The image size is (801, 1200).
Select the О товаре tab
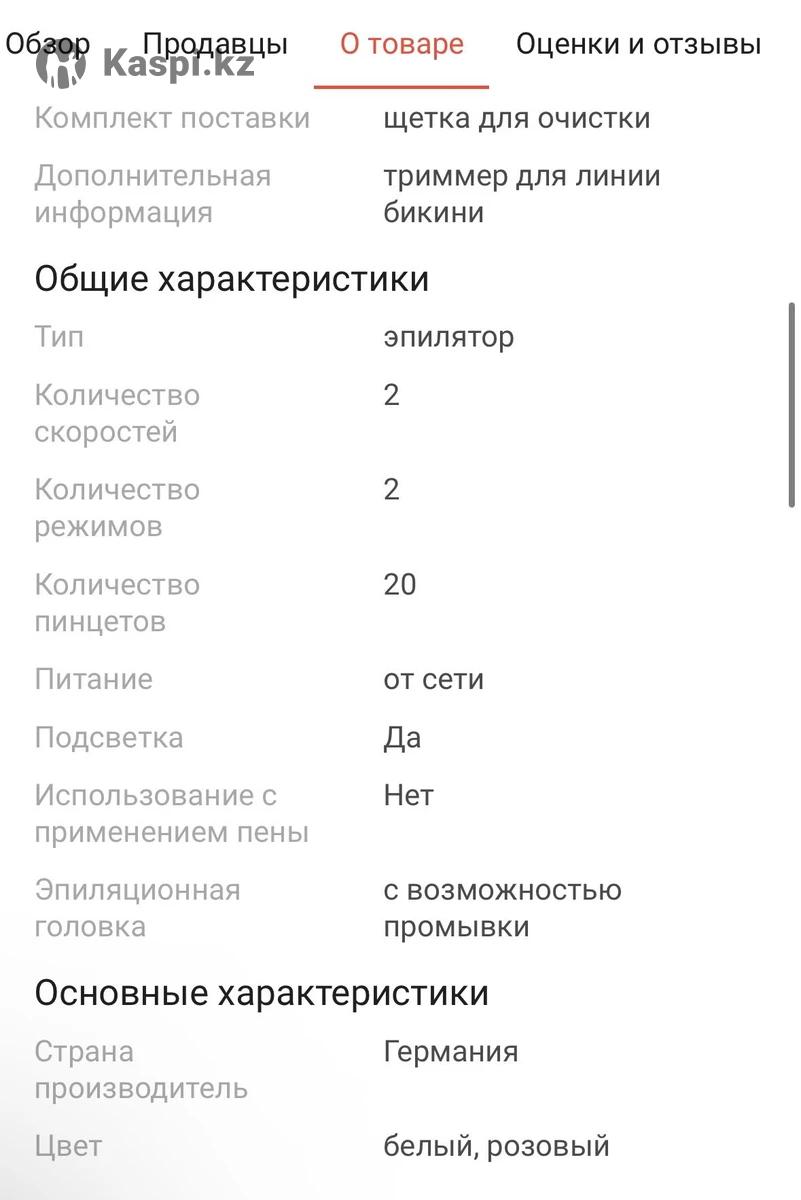pyautogui.click(x=401, y=44)
